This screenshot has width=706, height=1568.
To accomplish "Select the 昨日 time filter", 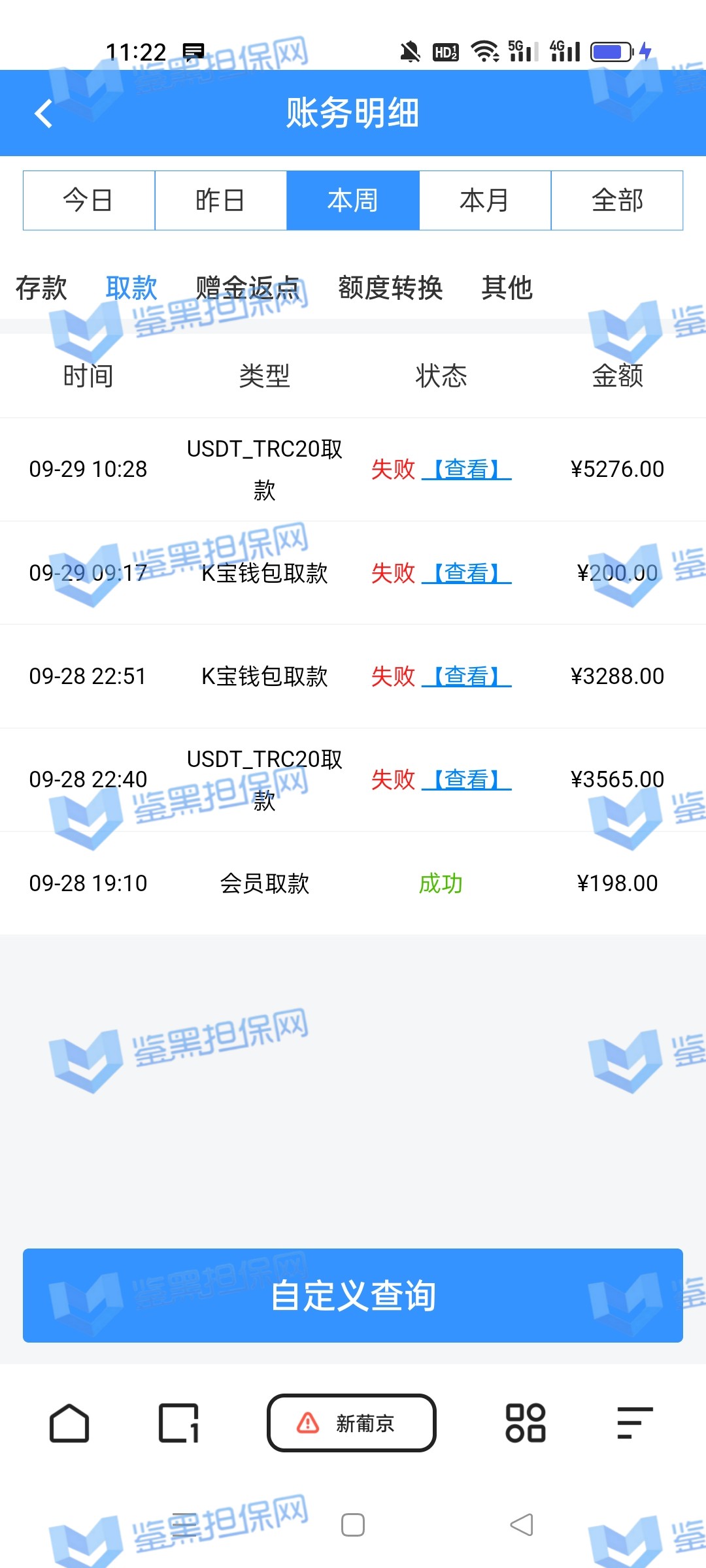I will [x=221, y=201].
